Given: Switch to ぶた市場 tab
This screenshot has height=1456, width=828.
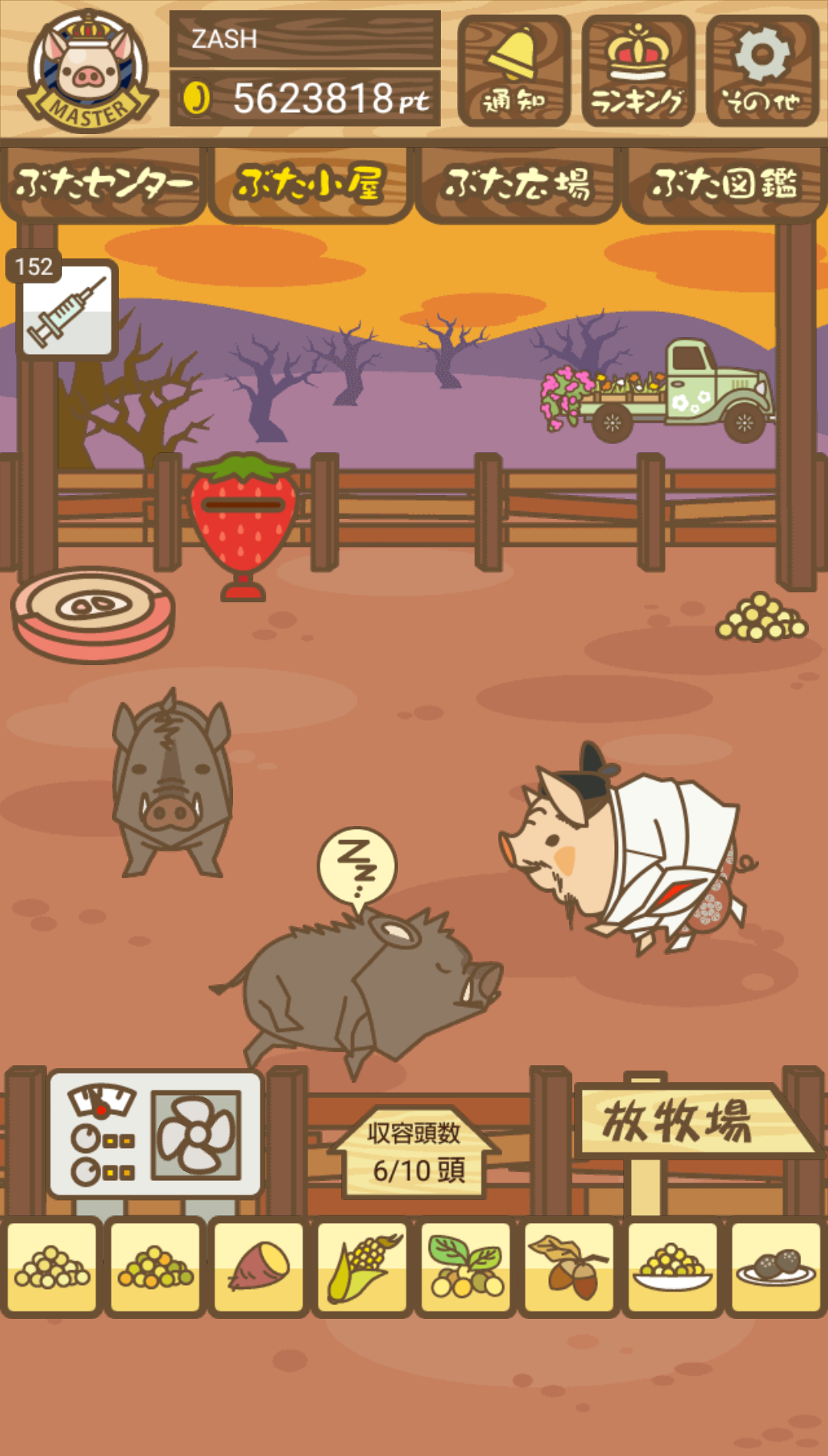Looking at the screenshot, I should [x=517, y=185].
